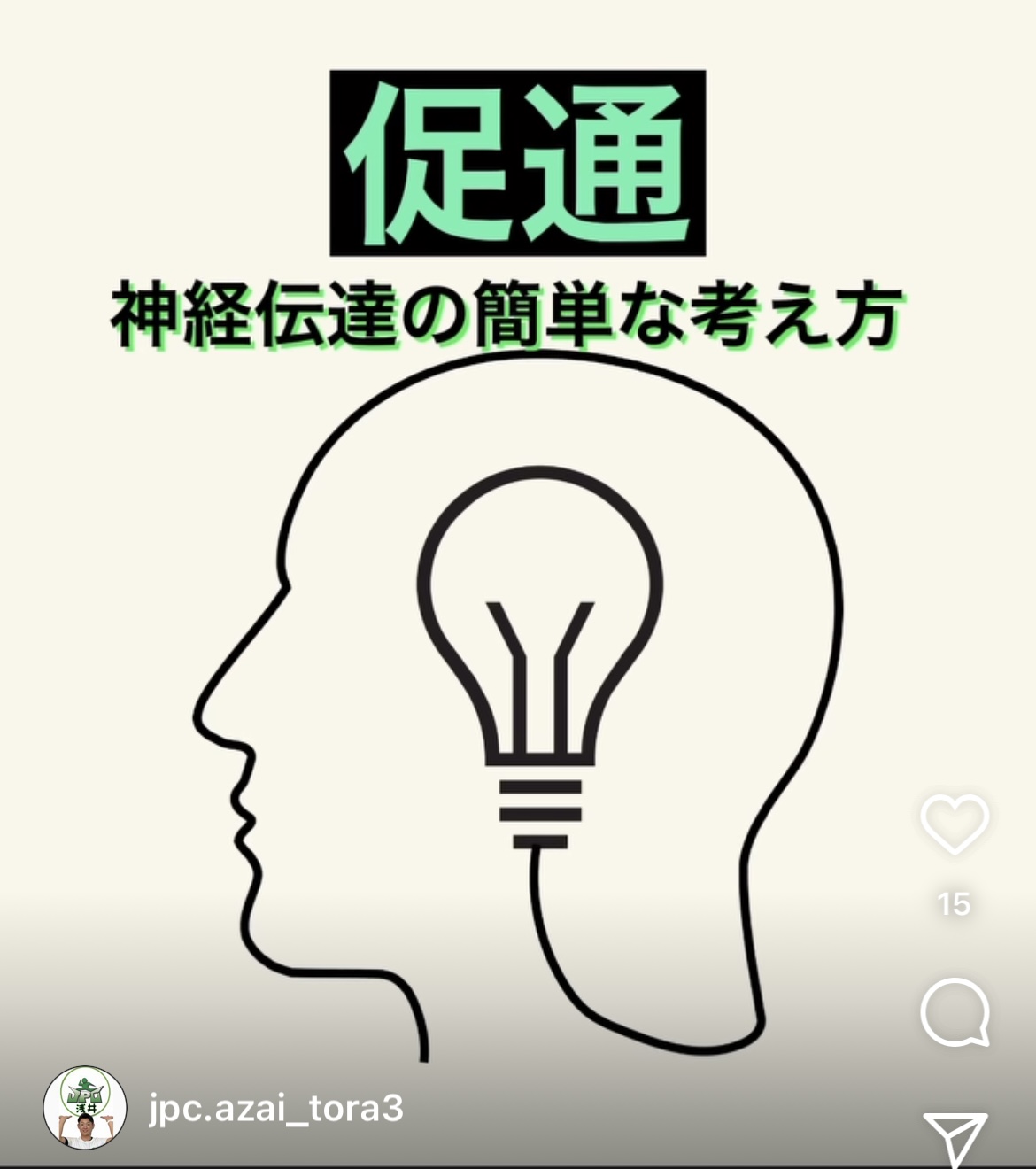The image size is (1036, 1169).
Task: Open the jpc.azai_tora3 profile picture
Action: coord(85,1108)
